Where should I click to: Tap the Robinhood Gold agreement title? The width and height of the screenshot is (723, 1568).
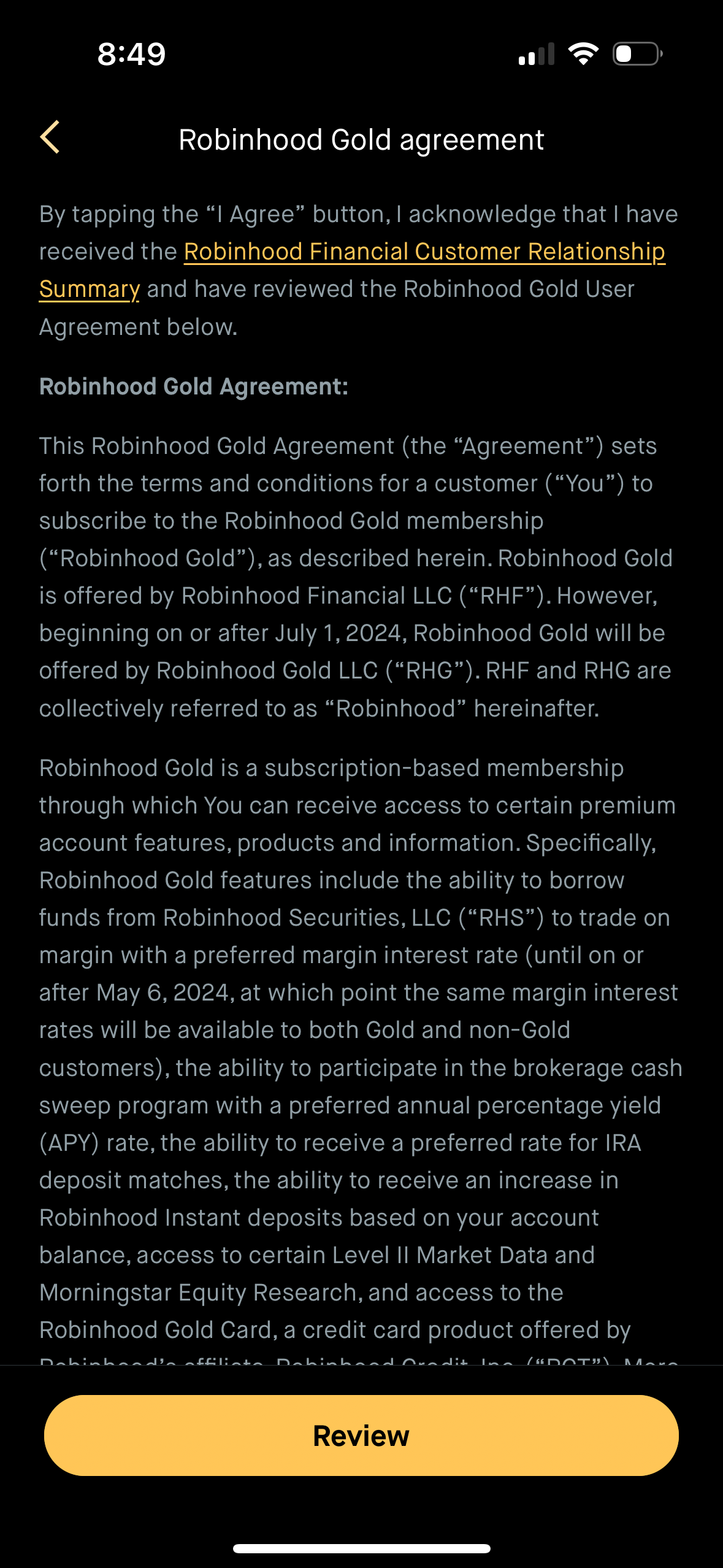click(x=361, y=140)
